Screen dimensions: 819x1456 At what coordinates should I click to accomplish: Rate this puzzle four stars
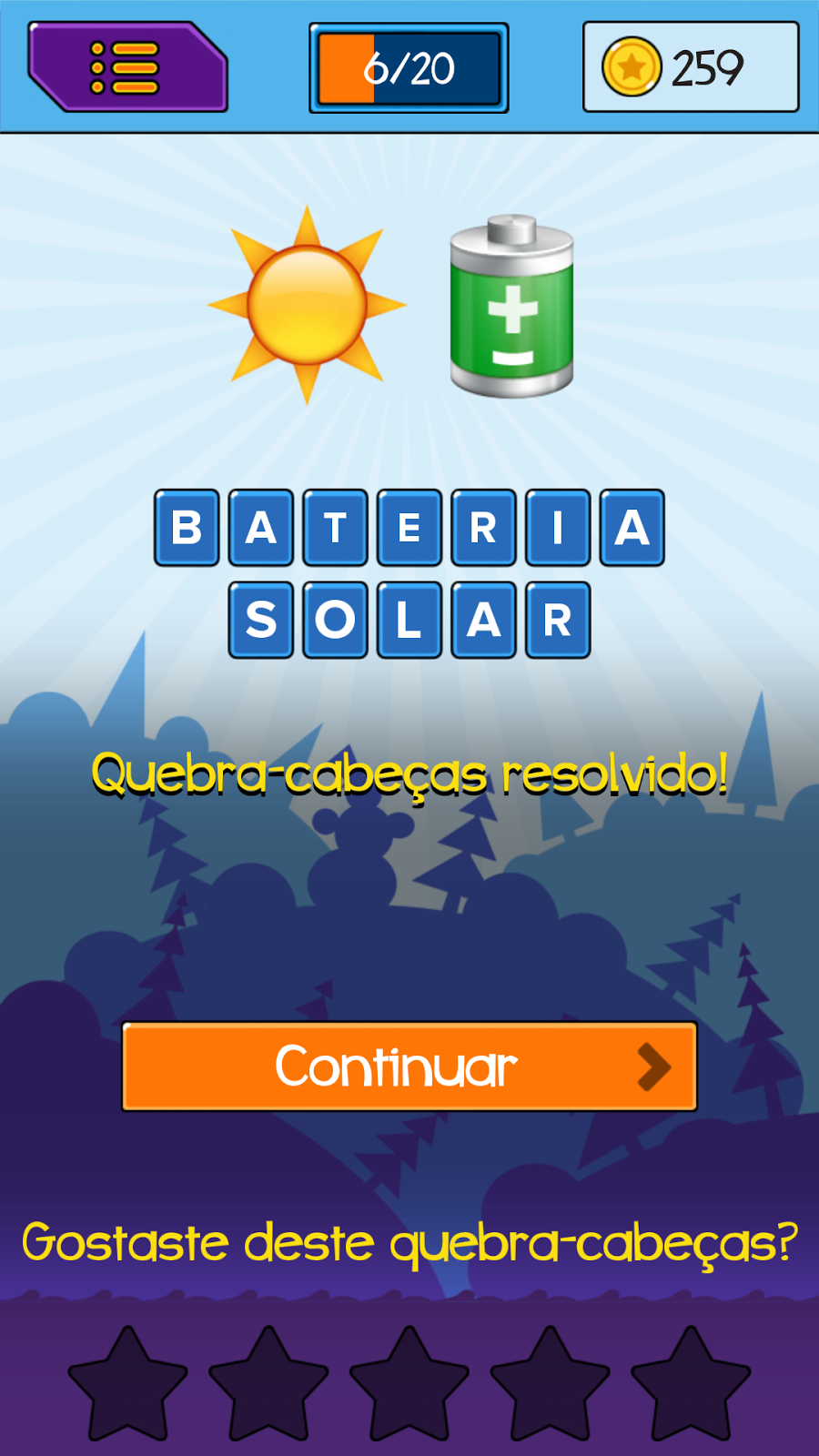pos(551,1384)
